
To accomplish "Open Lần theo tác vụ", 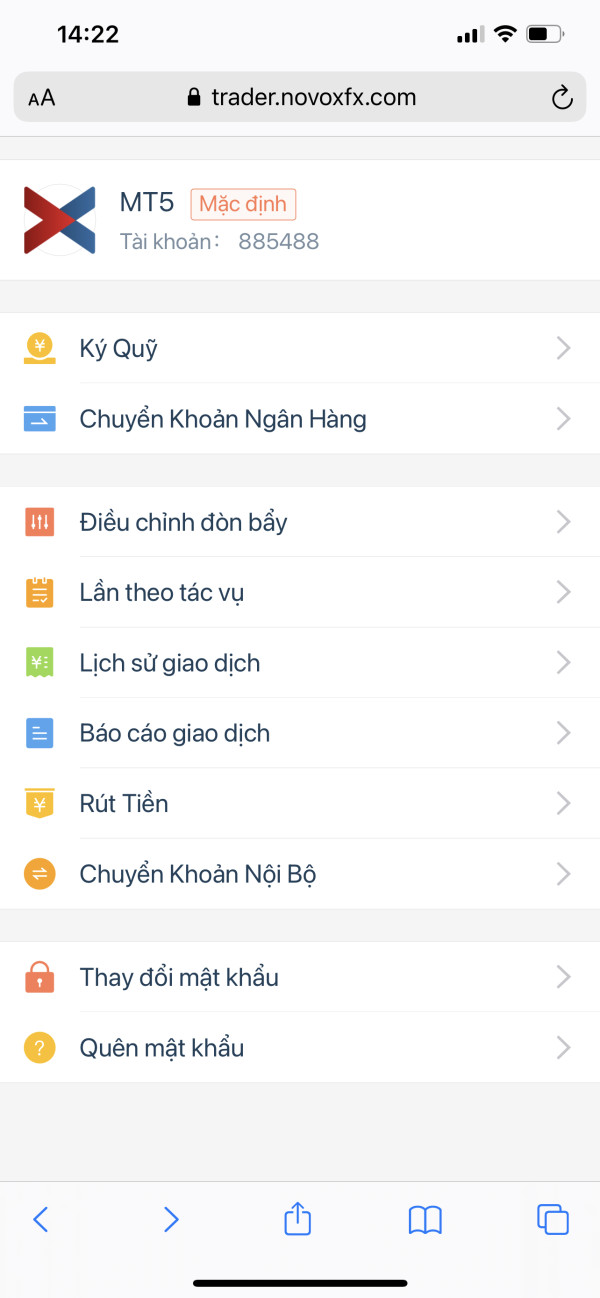I will (x=300, y=592).
